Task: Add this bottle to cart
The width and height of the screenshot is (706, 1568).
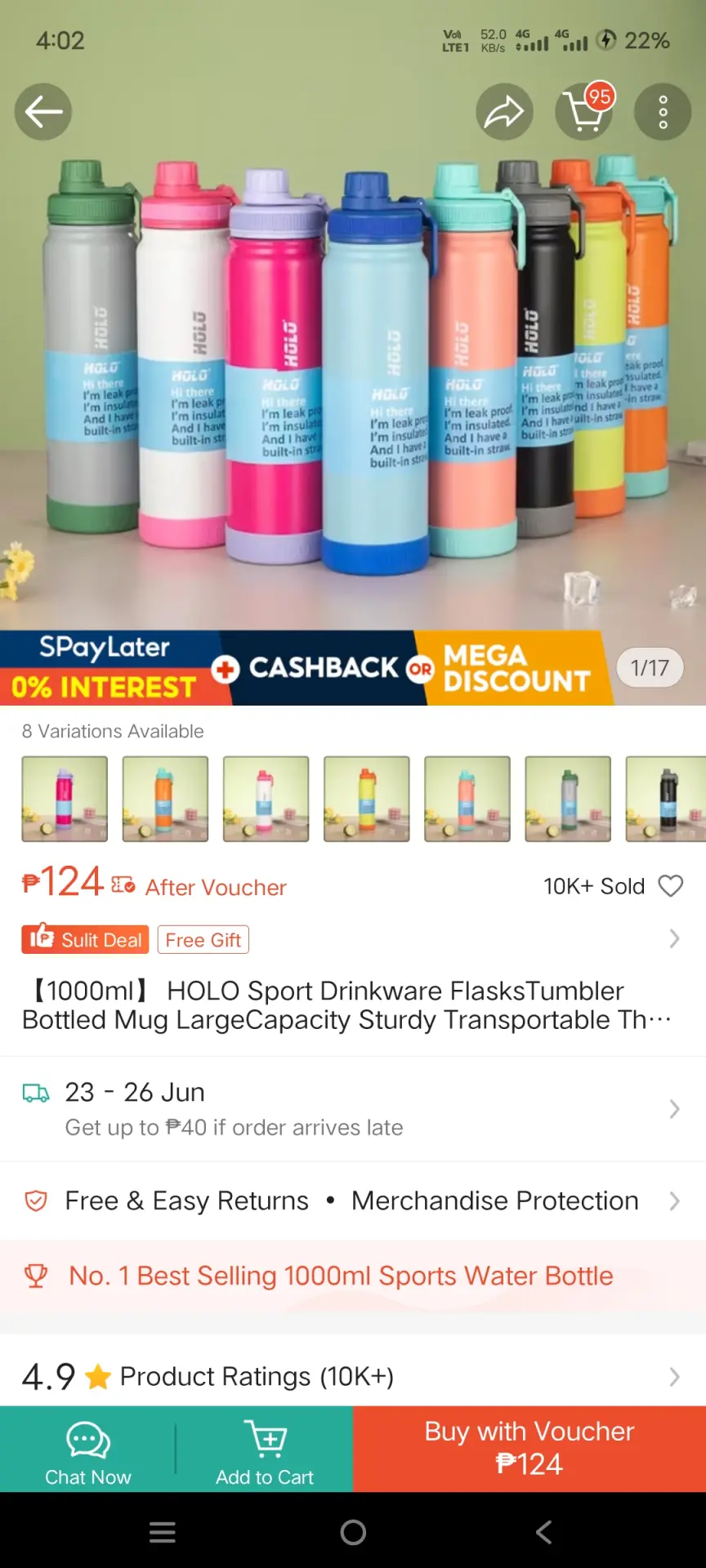Action: (x=265, y=1450)
